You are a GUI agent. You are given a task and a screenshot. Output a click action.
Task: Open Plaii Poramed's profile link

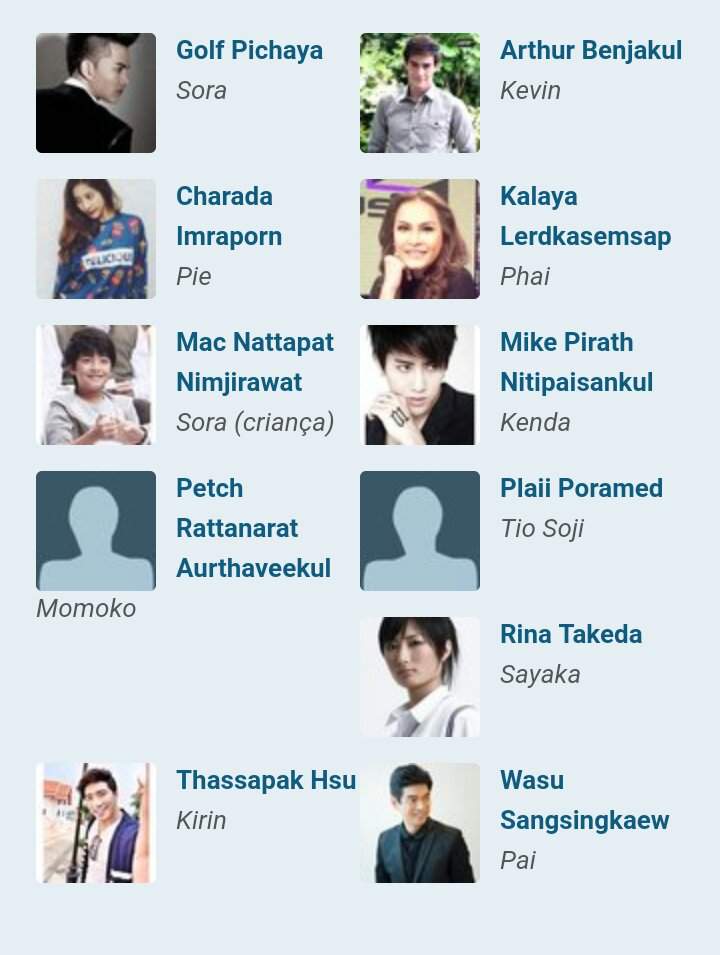581,488
